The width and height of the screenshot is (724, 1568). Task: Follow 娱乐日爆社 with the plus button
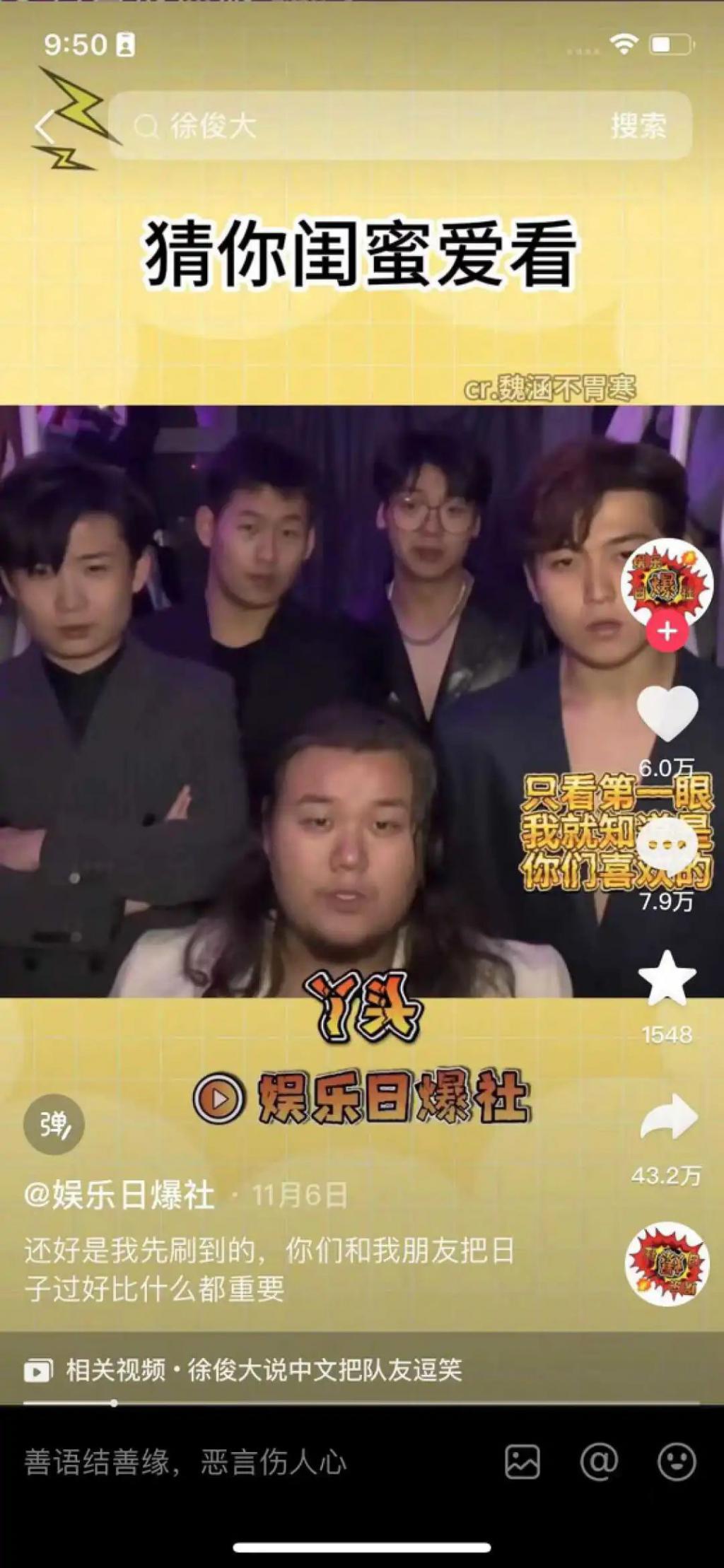click(667, 631)
